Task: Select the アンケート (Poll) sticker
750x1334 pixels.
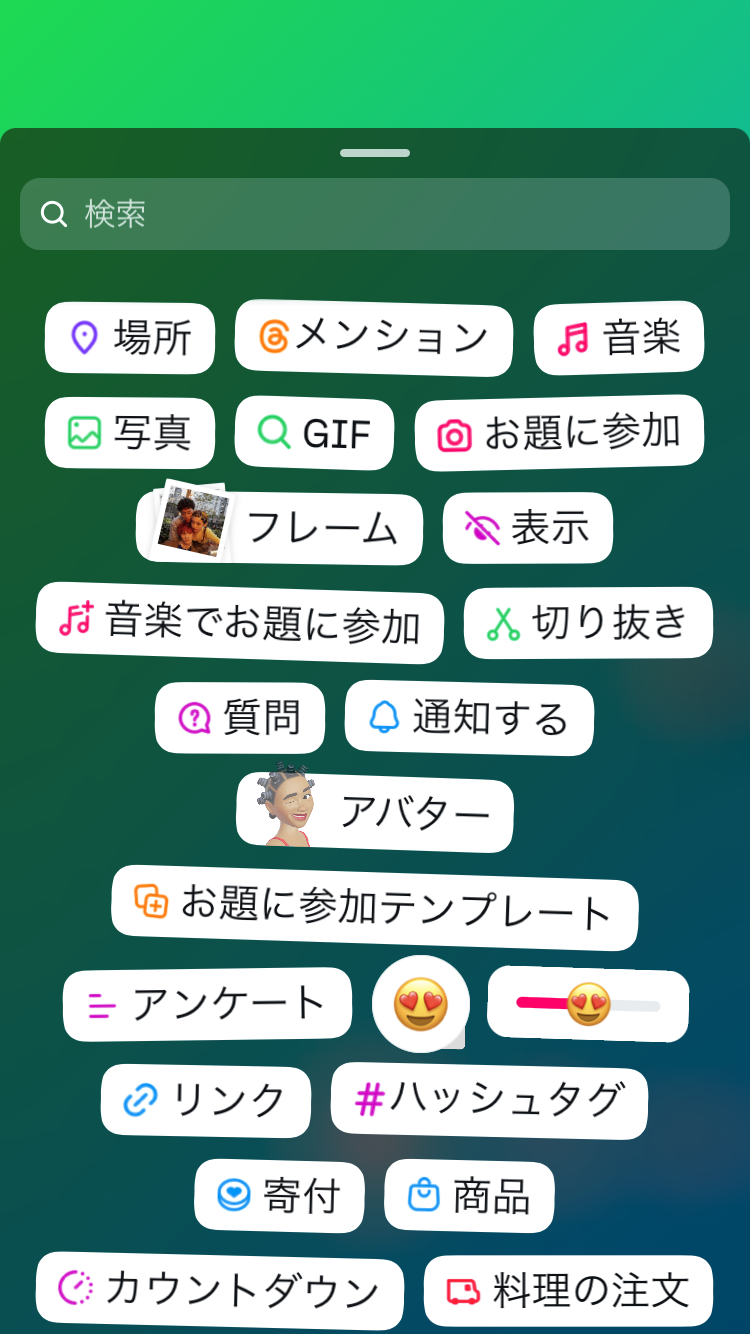Action: coord(207,1004)
